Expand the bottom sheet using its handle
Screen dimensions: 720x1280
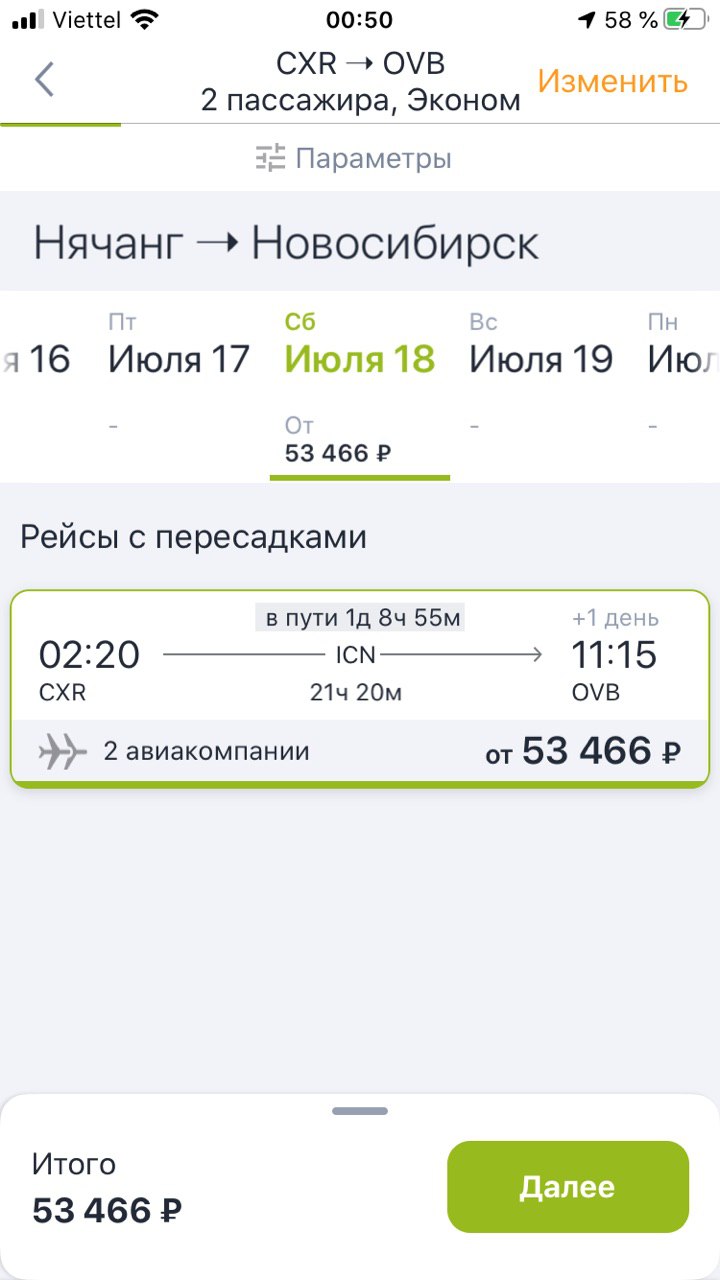(x=360, y=1111)
